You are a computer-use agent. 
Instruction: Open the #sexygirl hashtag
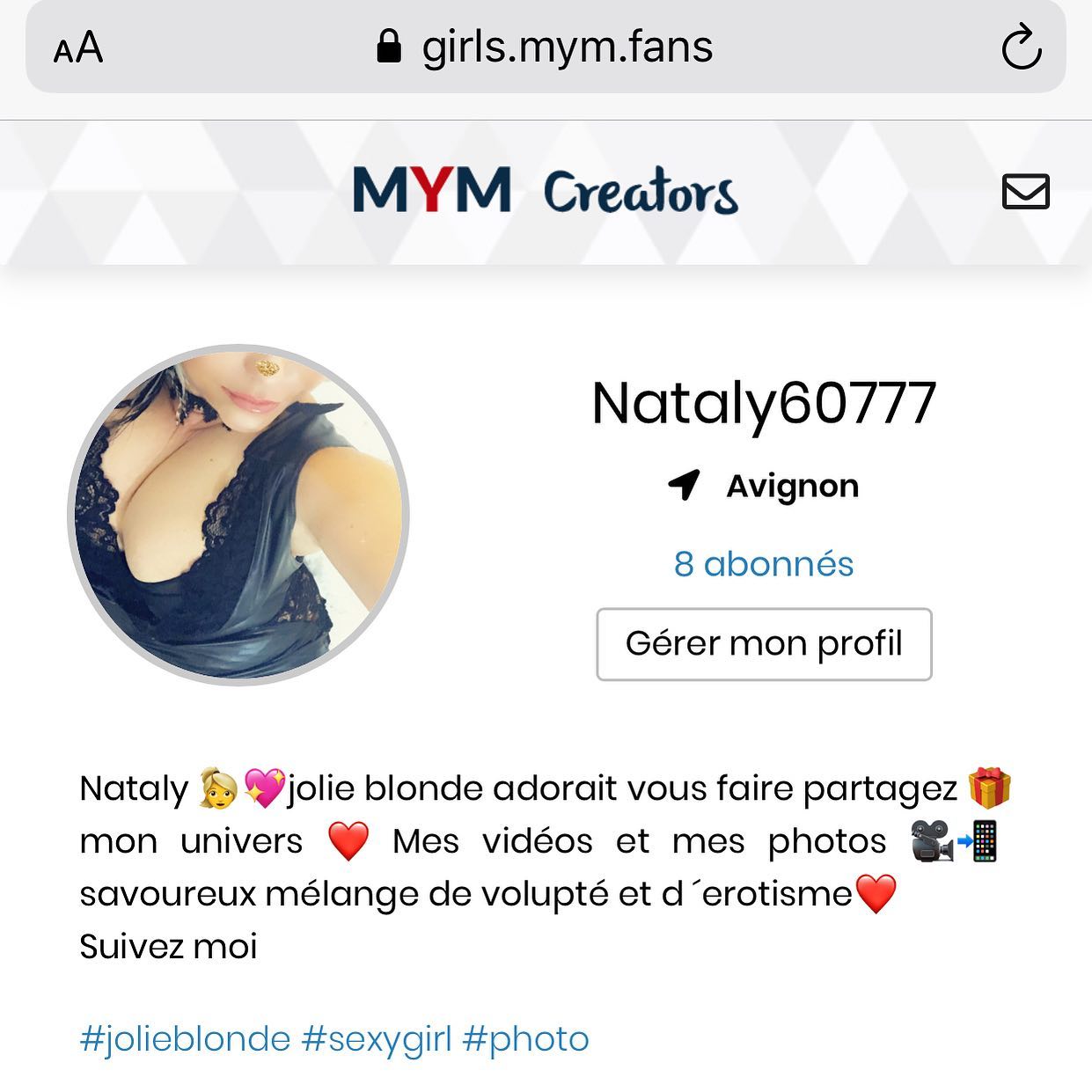(377, 1039)
